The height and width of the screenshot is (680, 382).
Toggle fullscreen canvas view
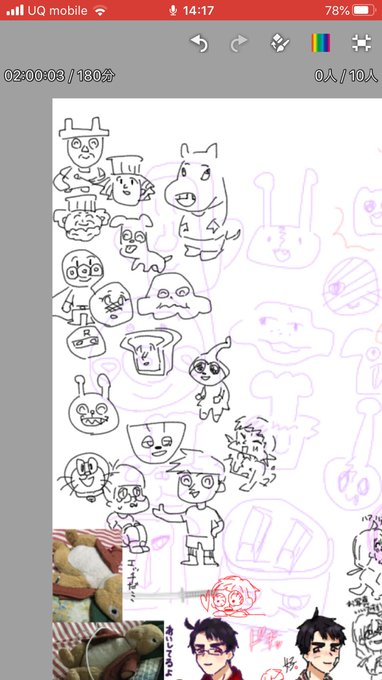pyautogui.click(x=361, y=43)
